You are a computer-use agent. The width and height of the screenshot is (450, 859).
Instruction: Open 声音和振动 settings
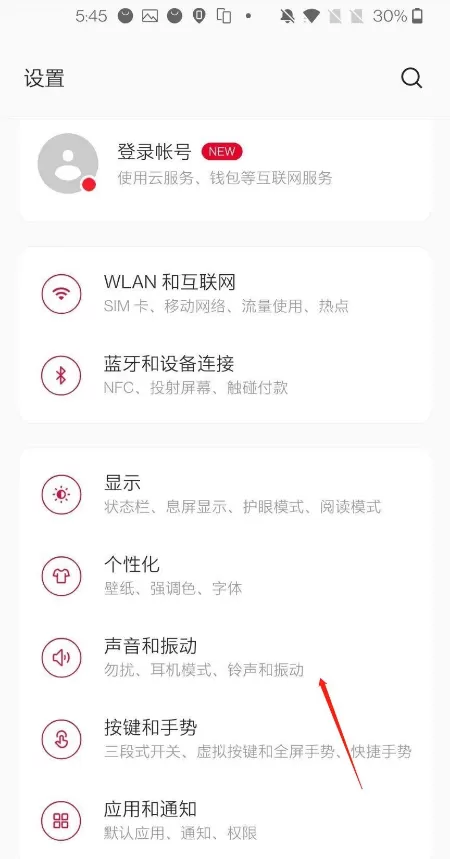coord(225,657)
